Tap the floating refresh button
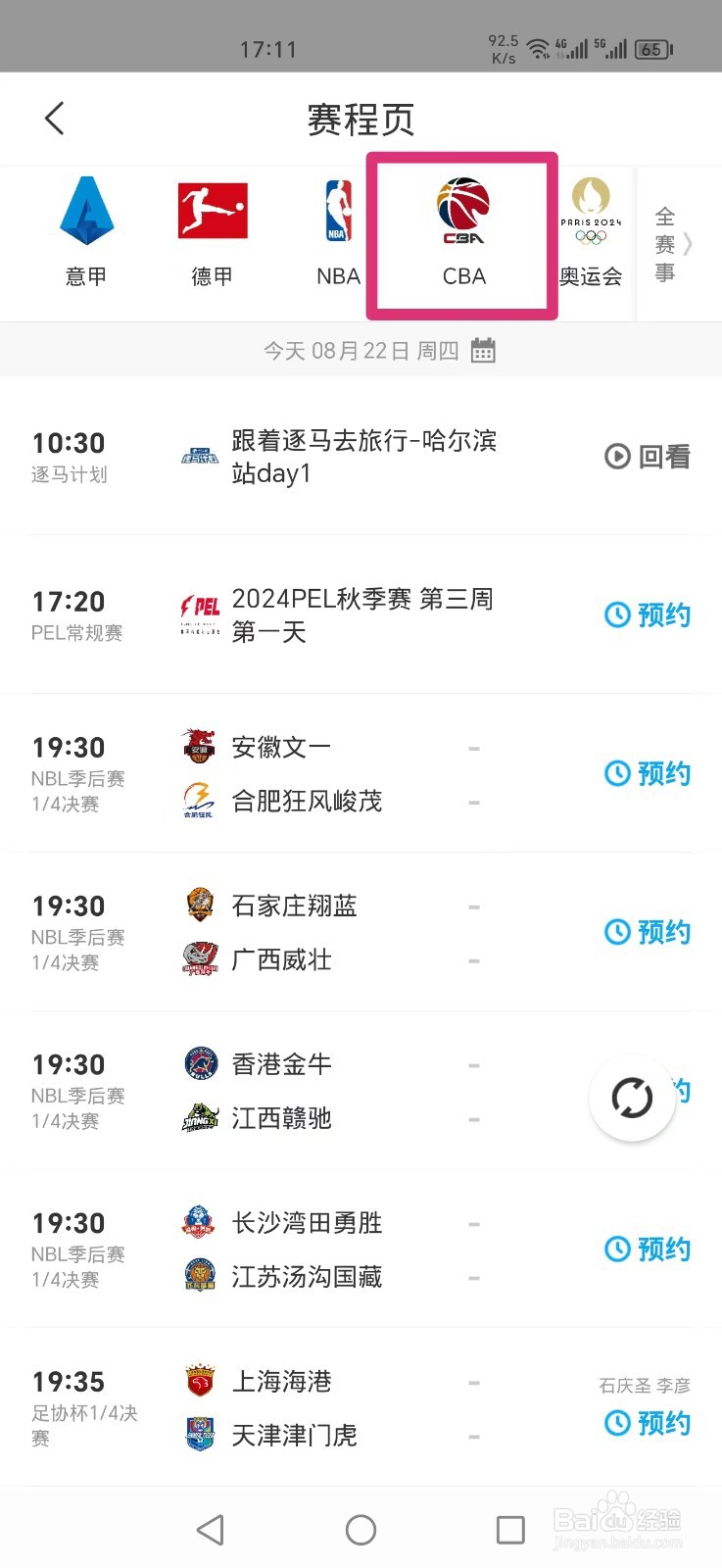 point(633,1099)
